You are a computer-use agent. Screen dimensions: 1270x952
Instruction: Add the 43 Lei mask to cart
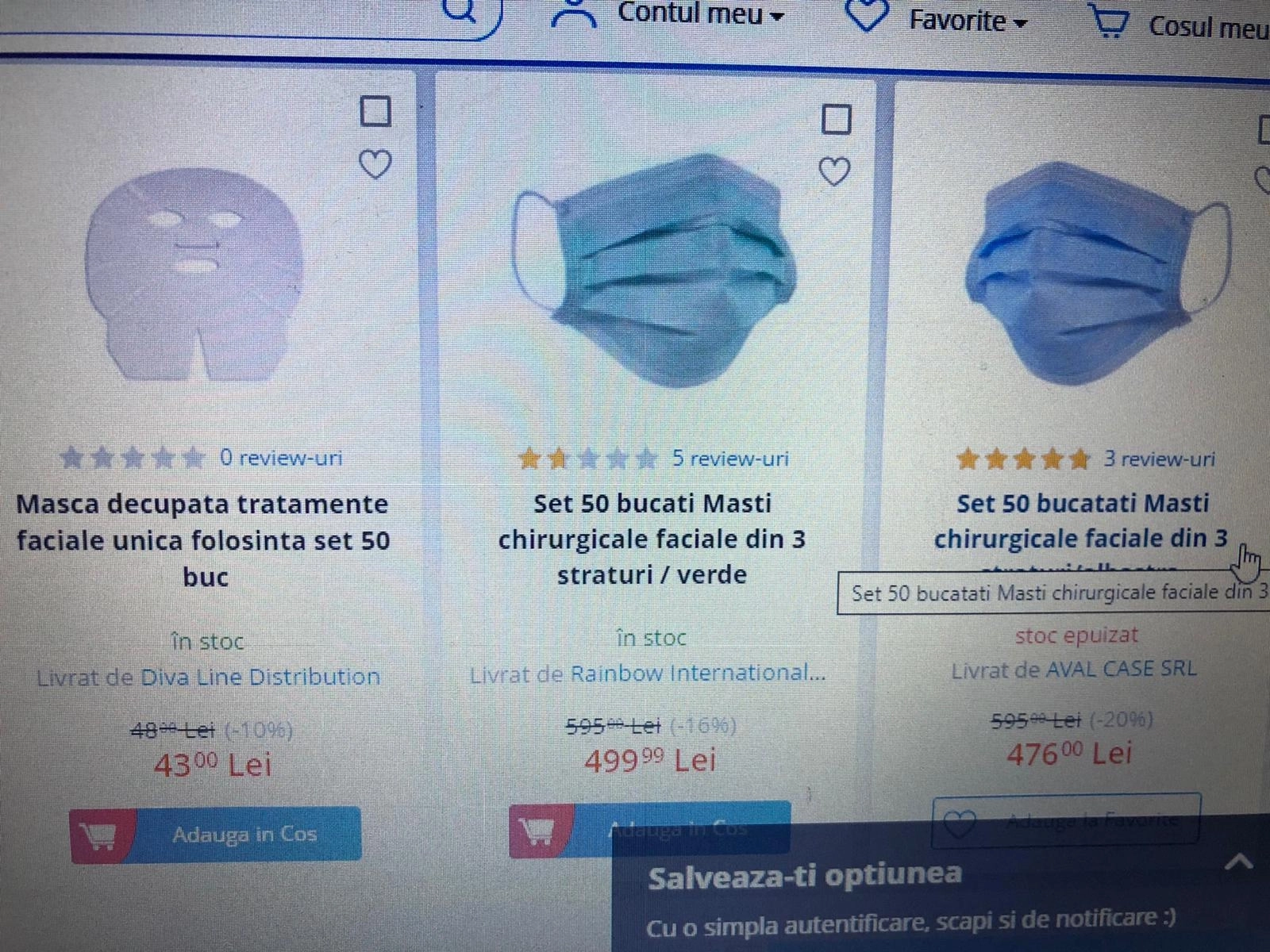216,835
